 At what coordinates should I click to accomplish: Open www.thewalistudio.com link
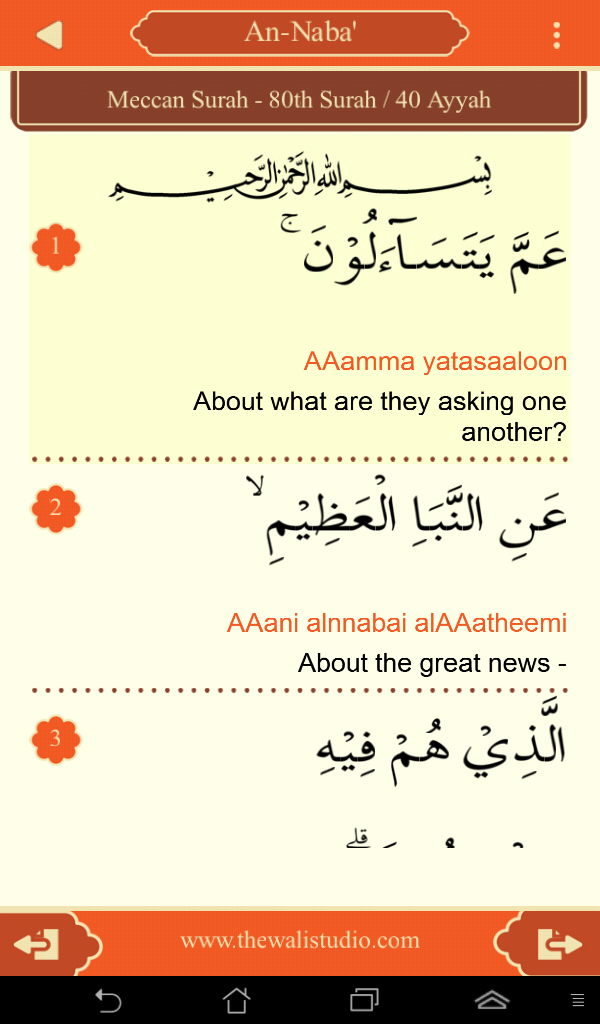tap(300, 941)
